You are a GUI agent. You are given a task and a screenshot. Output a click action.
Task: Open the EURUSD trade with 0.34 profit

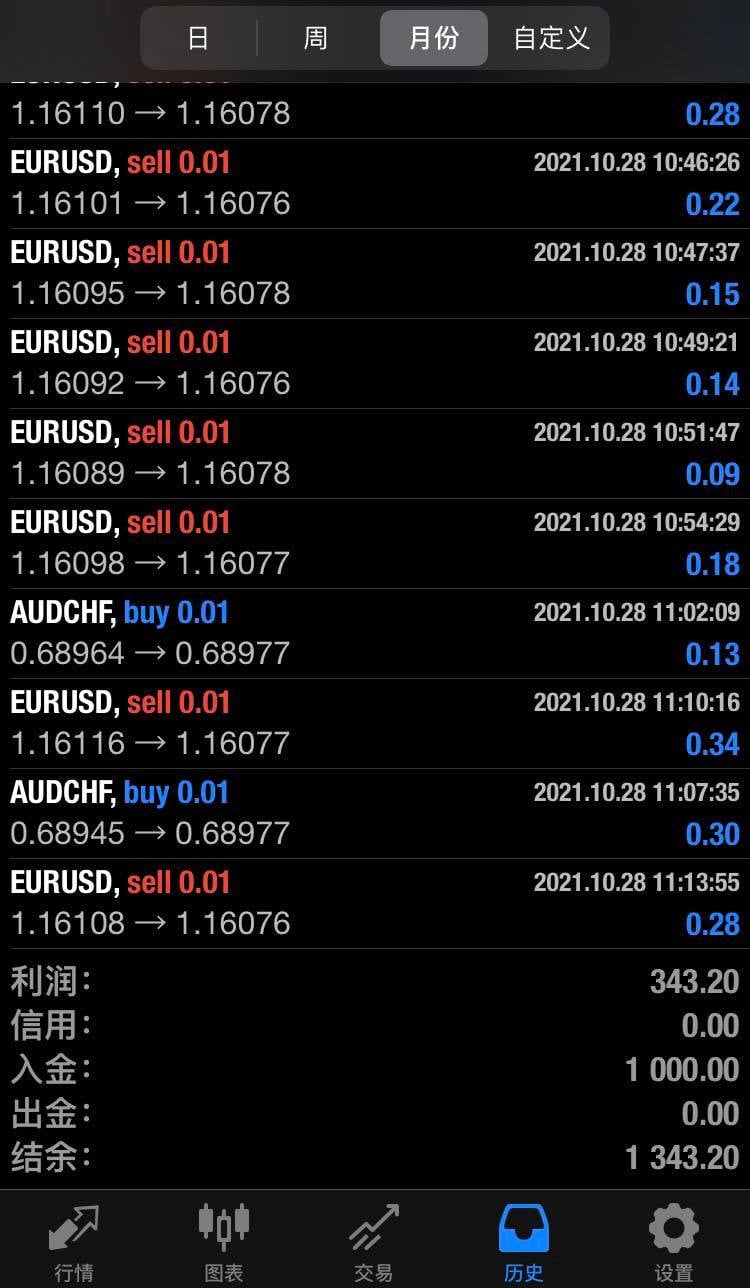(375, 723)
